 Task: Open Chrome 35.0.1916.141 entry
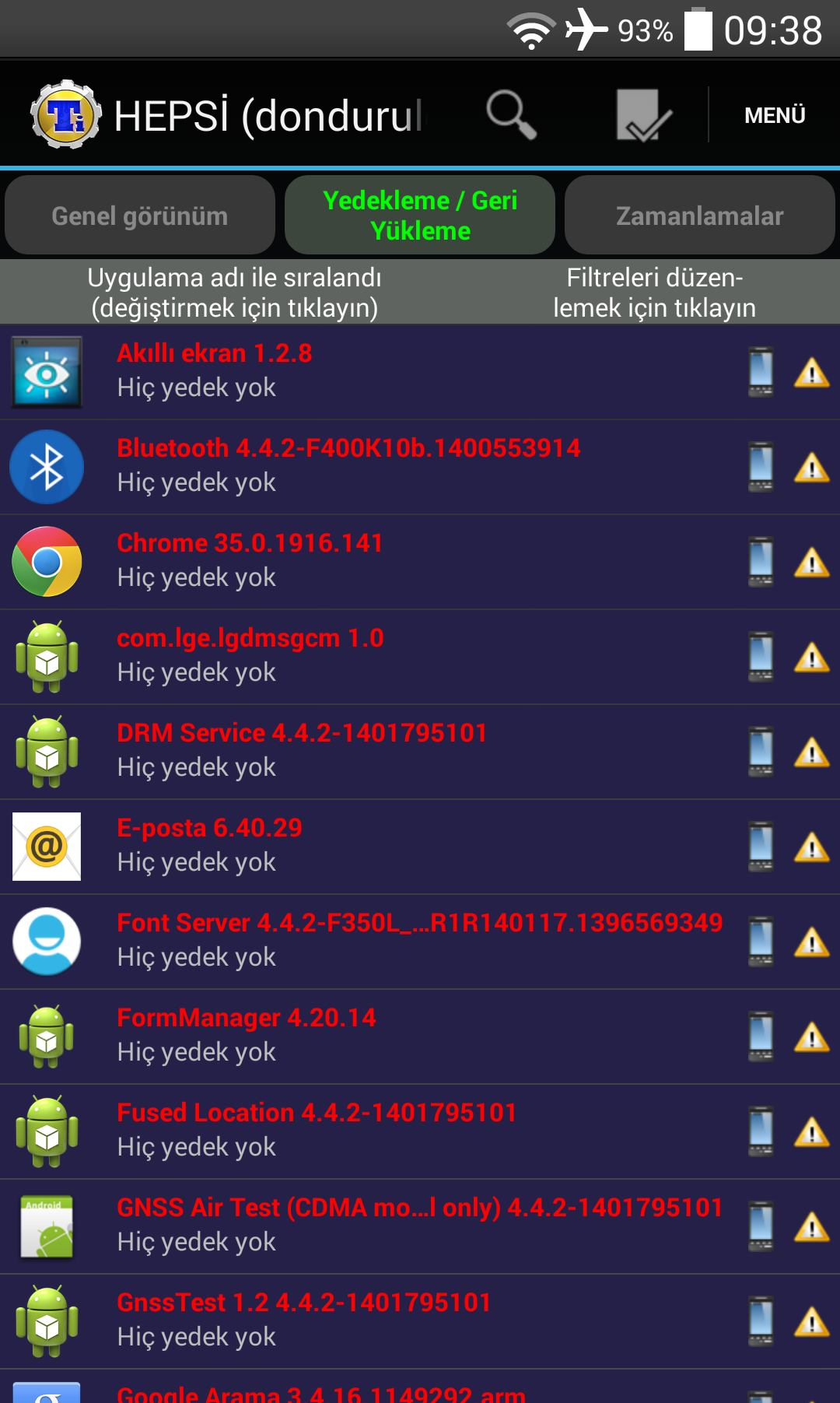pyautogui.click(x=420, y=562)
